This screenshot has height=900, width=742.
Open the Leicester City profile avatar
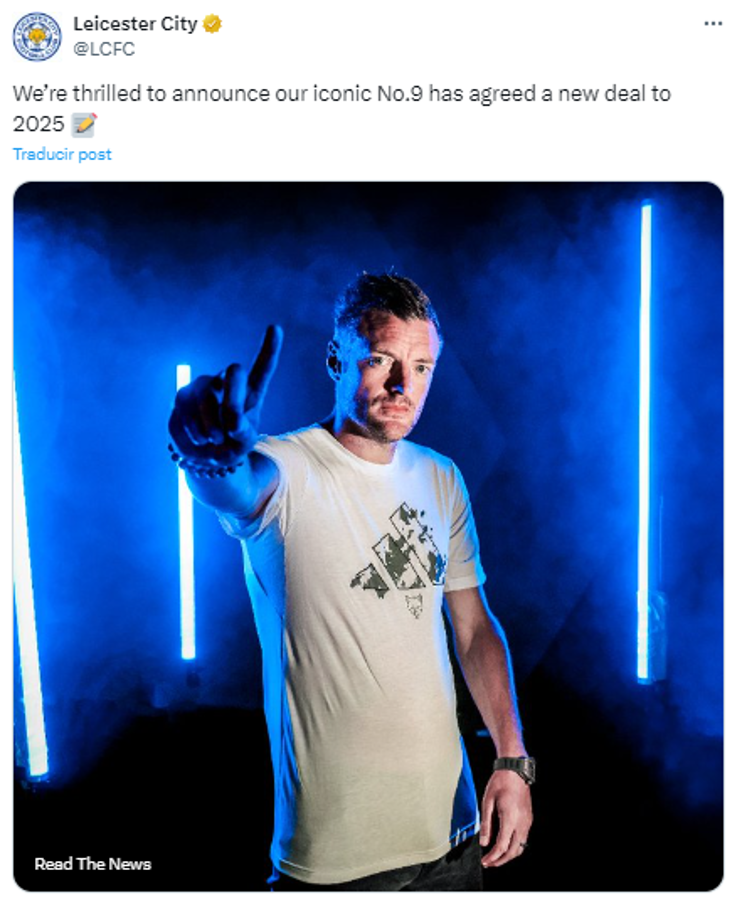(37, 36)
